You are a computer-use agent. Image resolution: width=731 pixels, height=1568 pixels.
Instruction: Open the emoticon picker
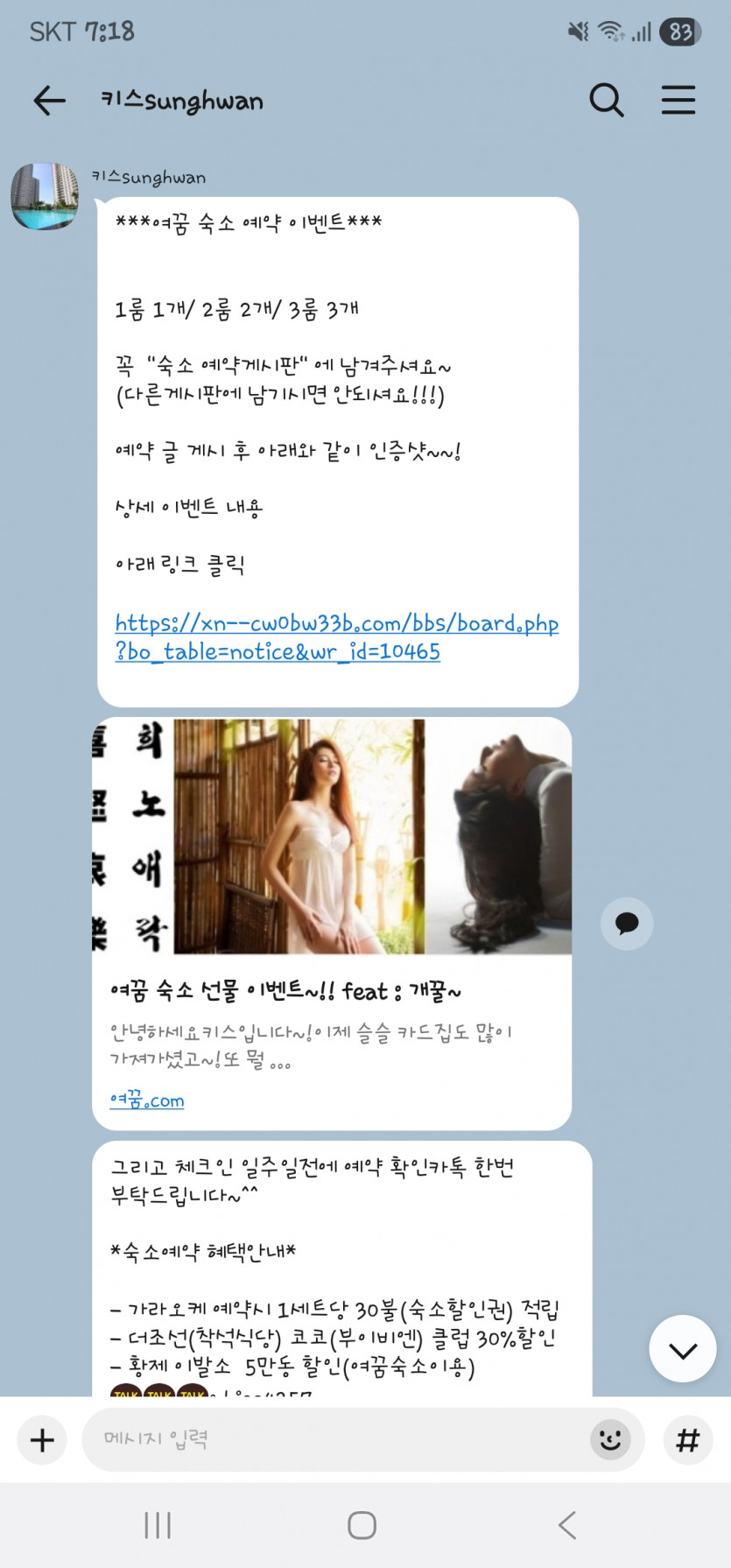tap(610, 1439)
